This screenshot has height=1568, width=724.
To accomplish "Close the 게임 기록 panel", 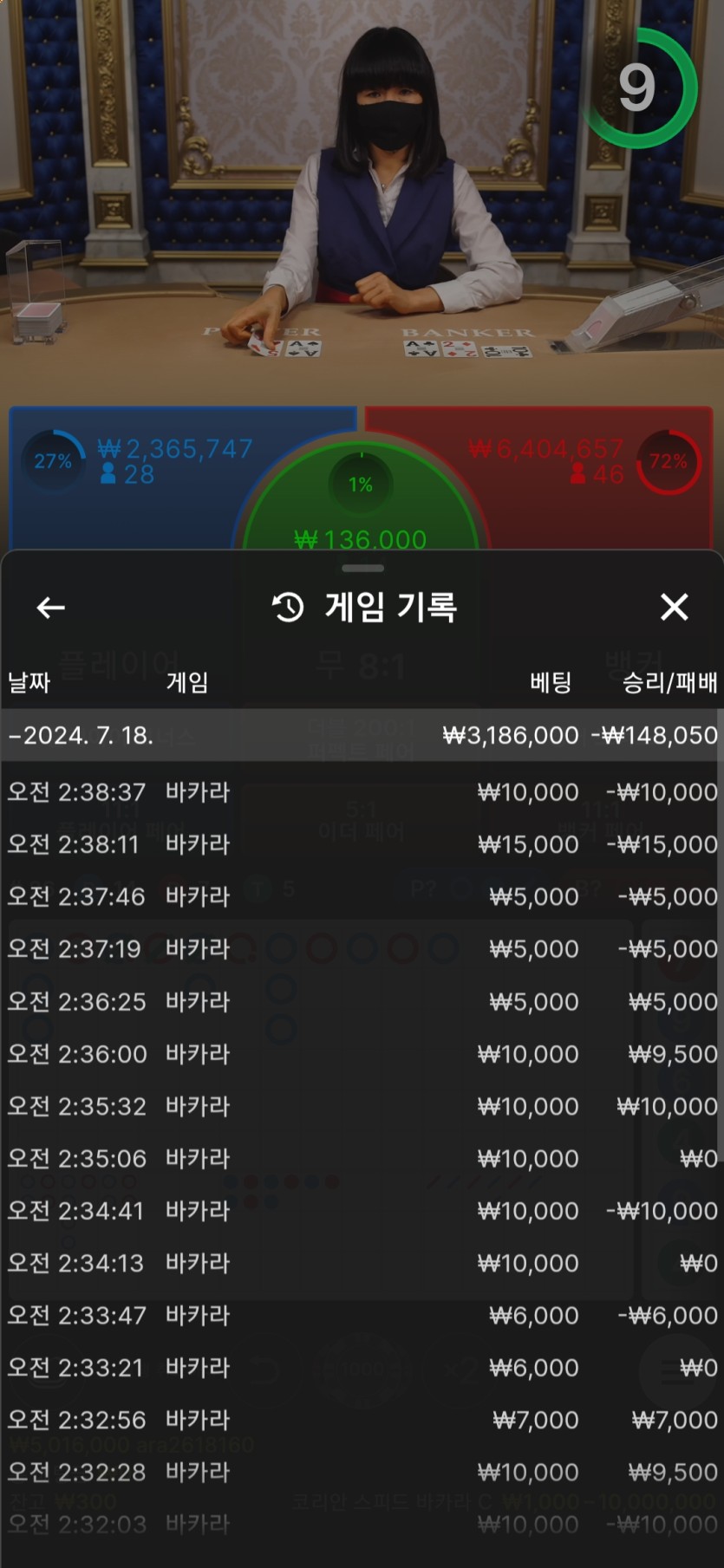I will coord(674,607).
